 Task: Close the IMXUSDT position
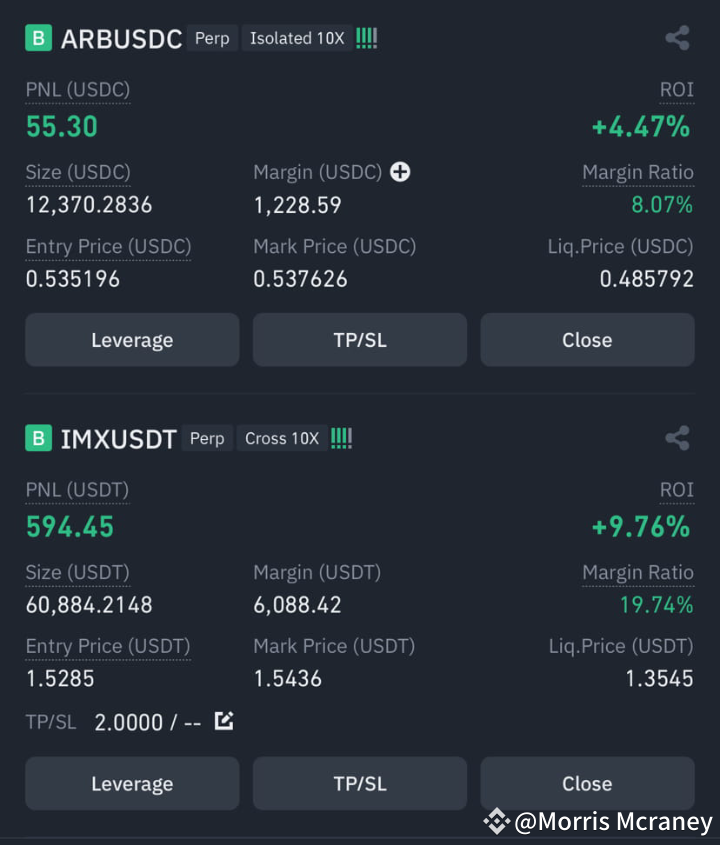tap(587, 783)
